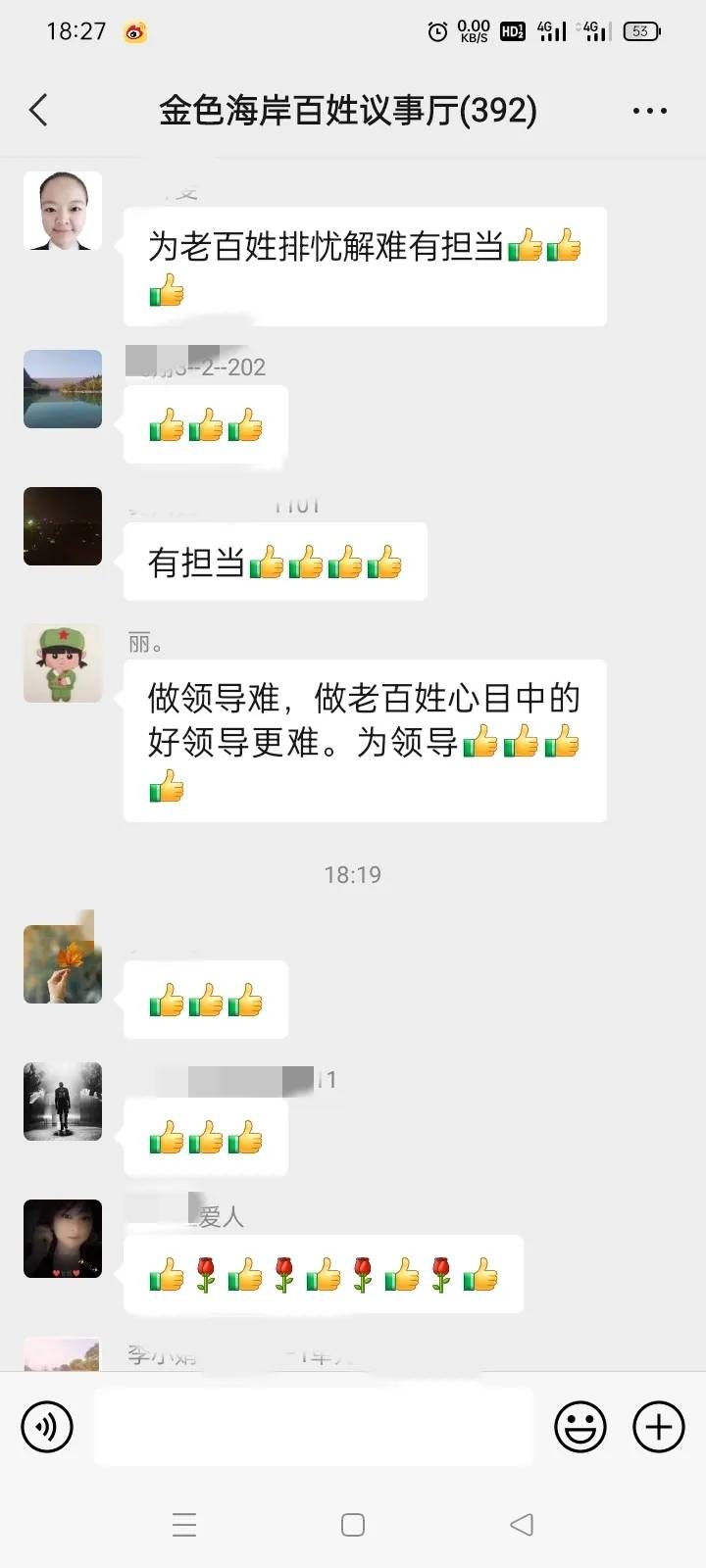Image resolution: width=706 pixels, height=1568 pixels.
Task: View profile of the lake landscape avatar
Action: tap(63, 389)
